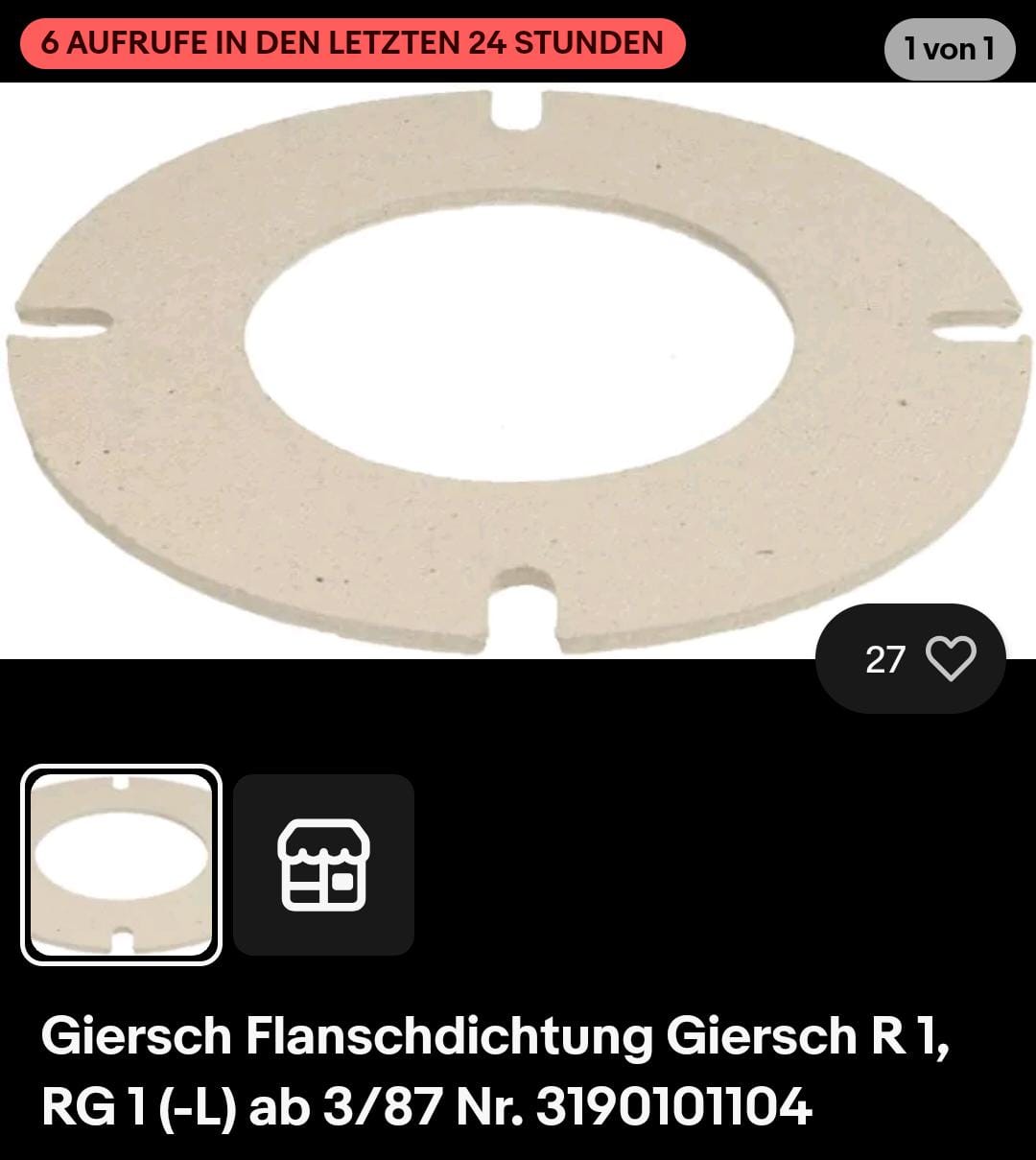Open the seller store tile
The image size is (1036, 1160).
323,864
